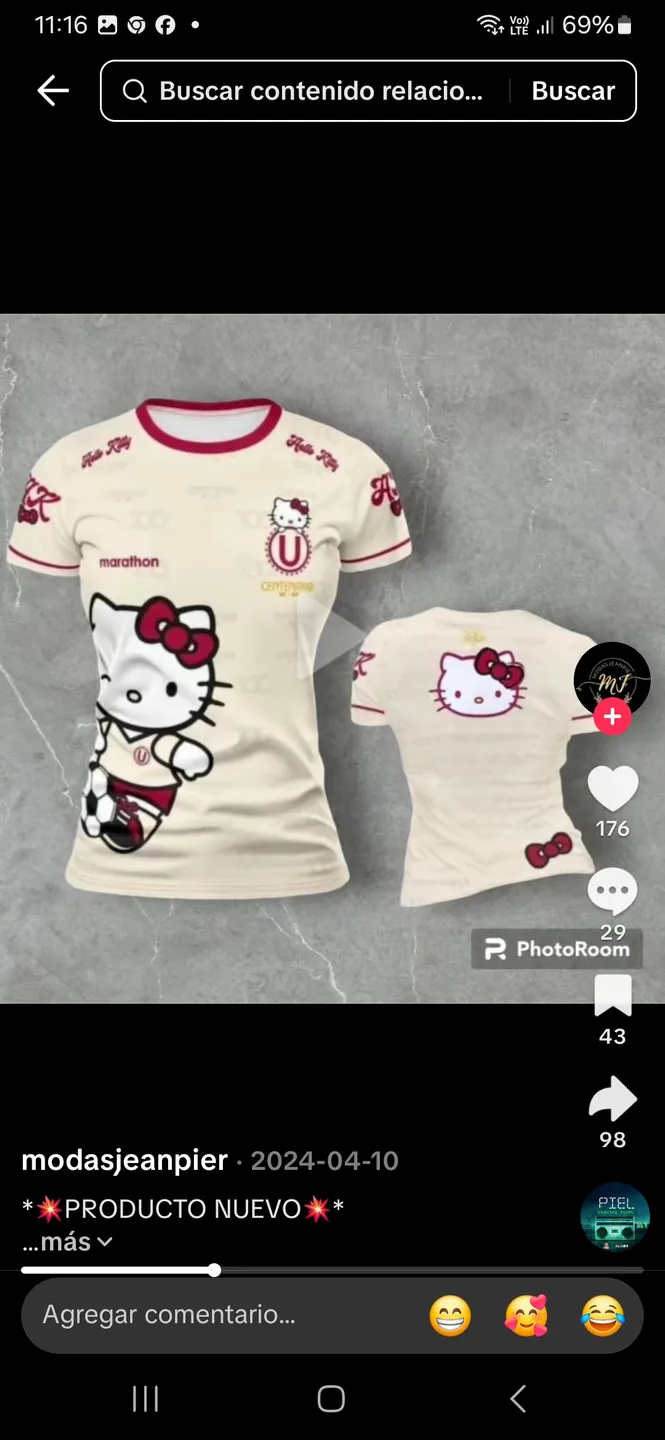The width and height of the screenshot is (665, 1440).
Task: Insert the laughing tears emoji in comment
Action: click(x=602, y=1315)
